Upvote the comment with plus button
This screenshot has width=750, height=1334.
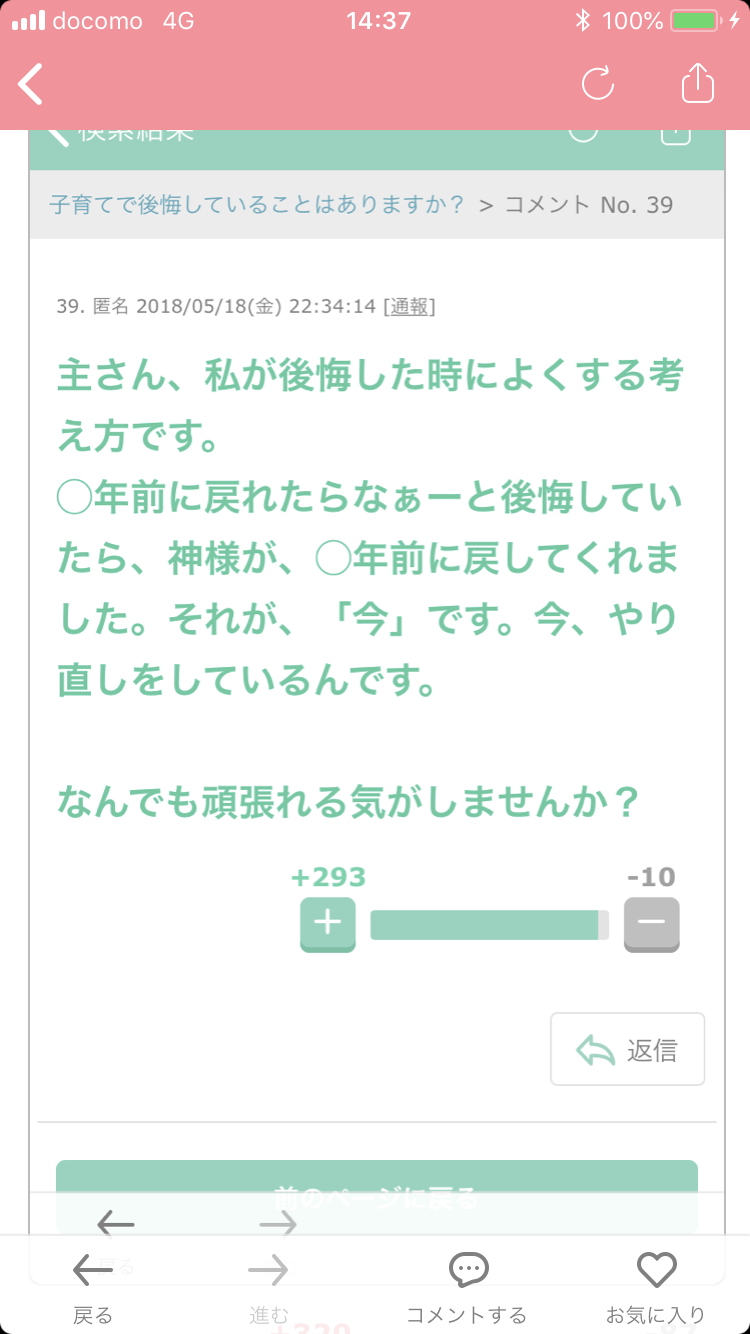coord(328,924)
